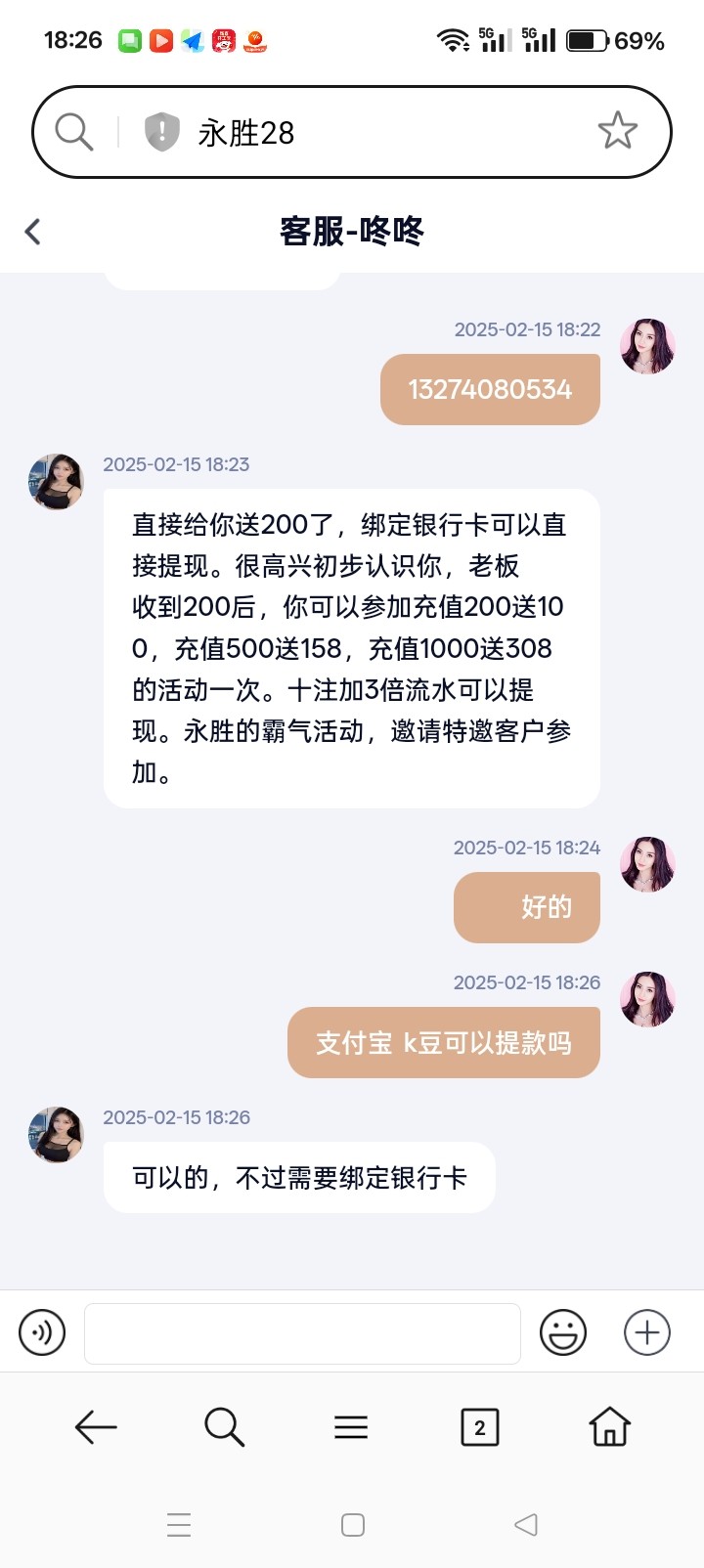Focus the chat message input field
Image resolution: width=704 pixels, height=1568 pixels.
302,1333
